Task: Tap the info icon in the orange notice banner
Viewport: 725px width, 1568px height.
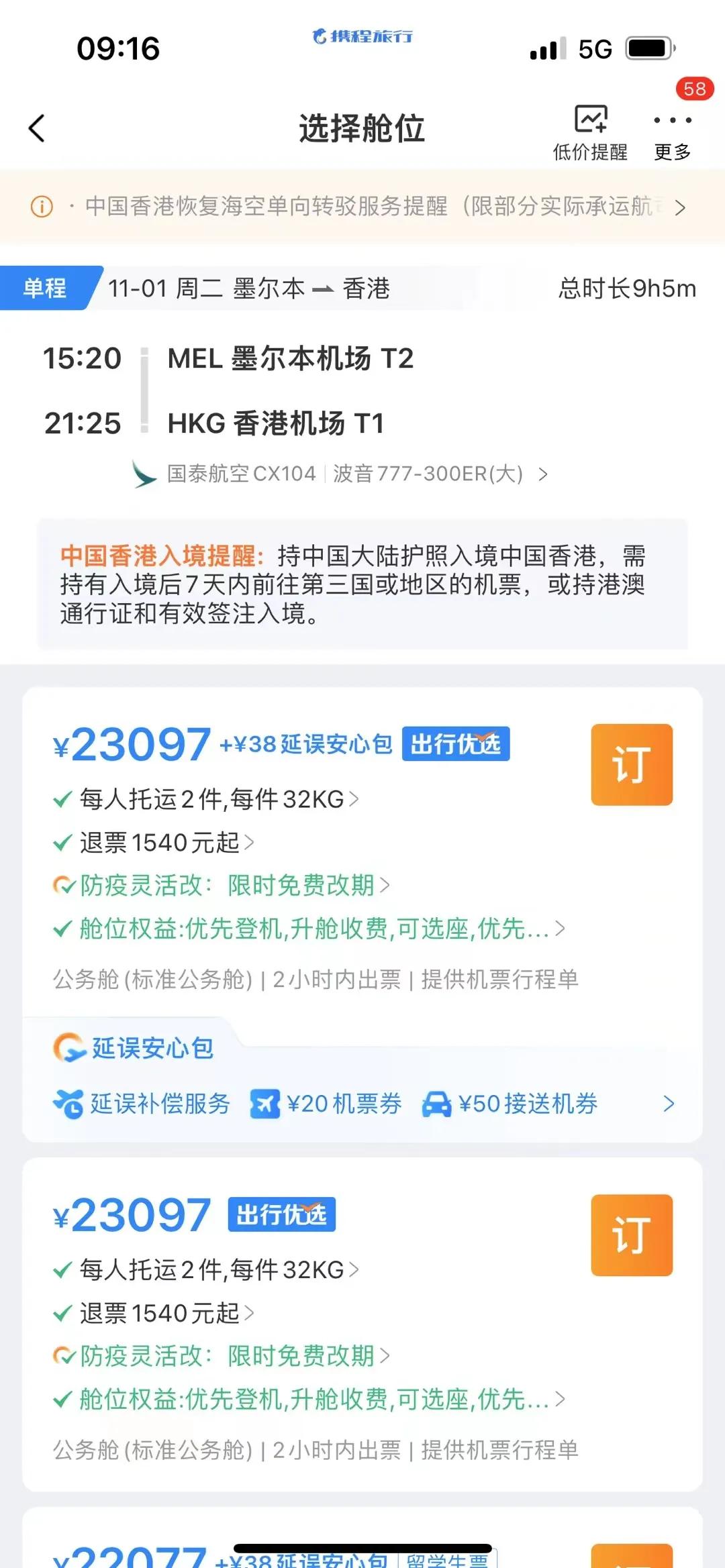Action: [42, 207]
